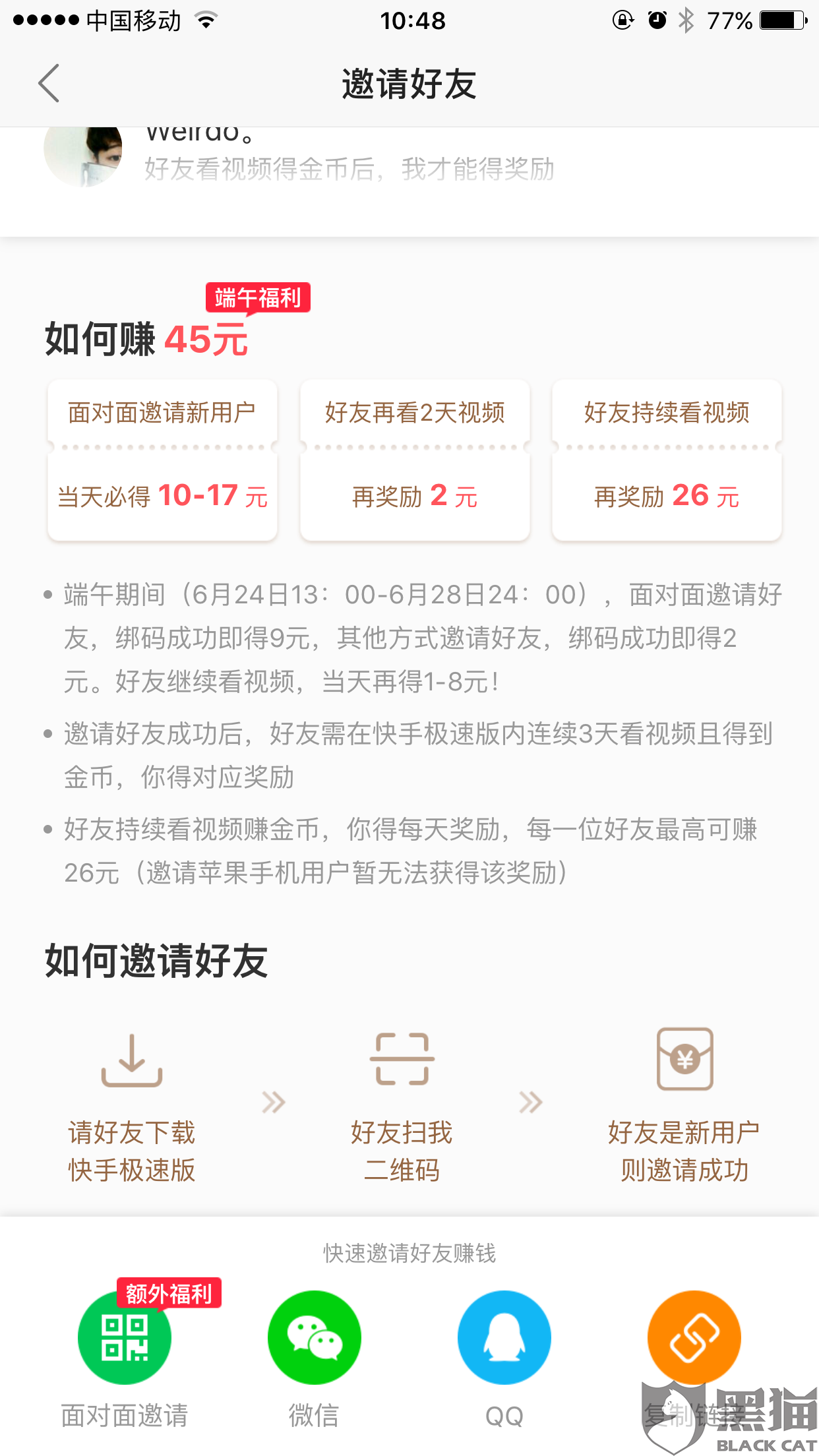This screenshot has width=819, height=1456.
Task: Invite friends via 微信
Action: 315,1339
